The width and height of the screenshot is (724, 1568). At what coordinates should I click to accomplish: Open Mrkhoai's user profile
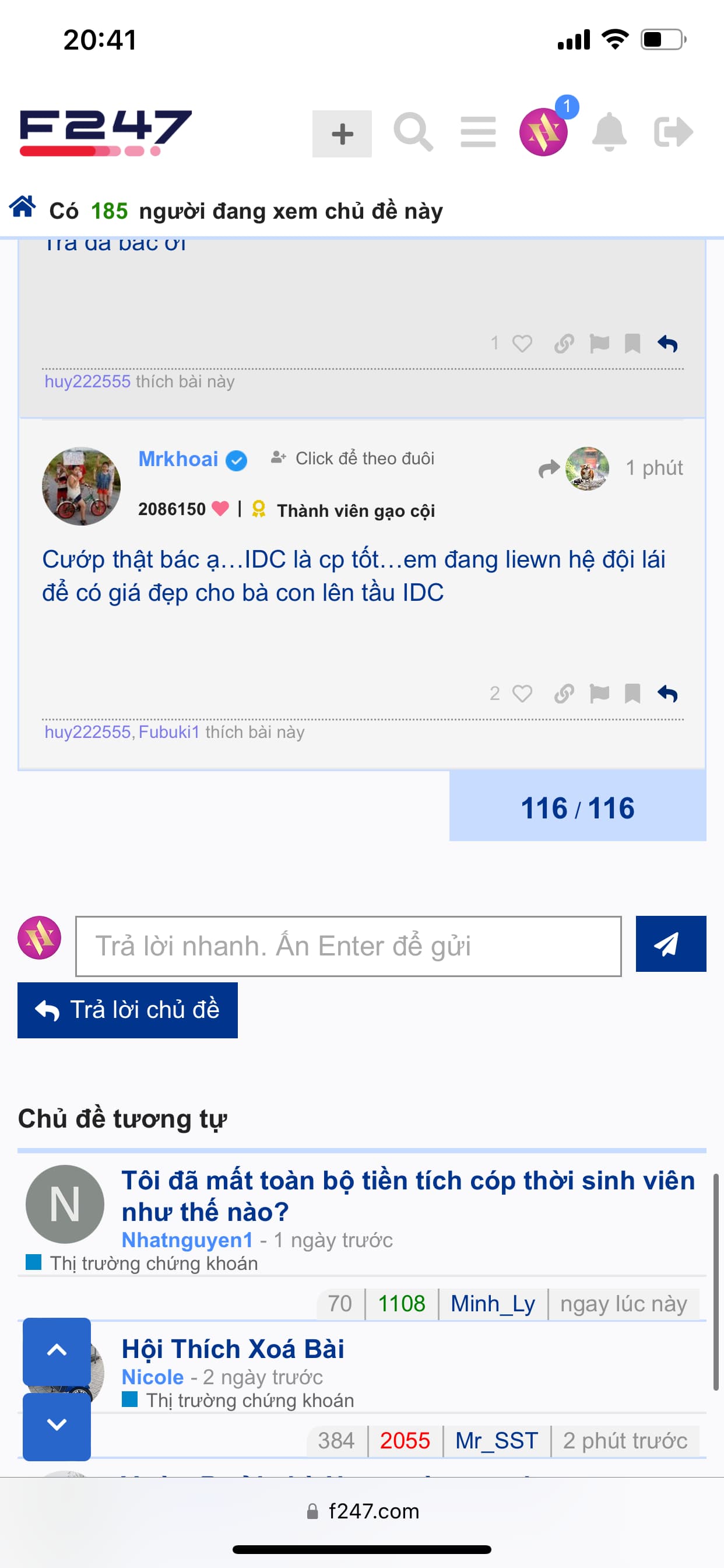pos(178,459)
